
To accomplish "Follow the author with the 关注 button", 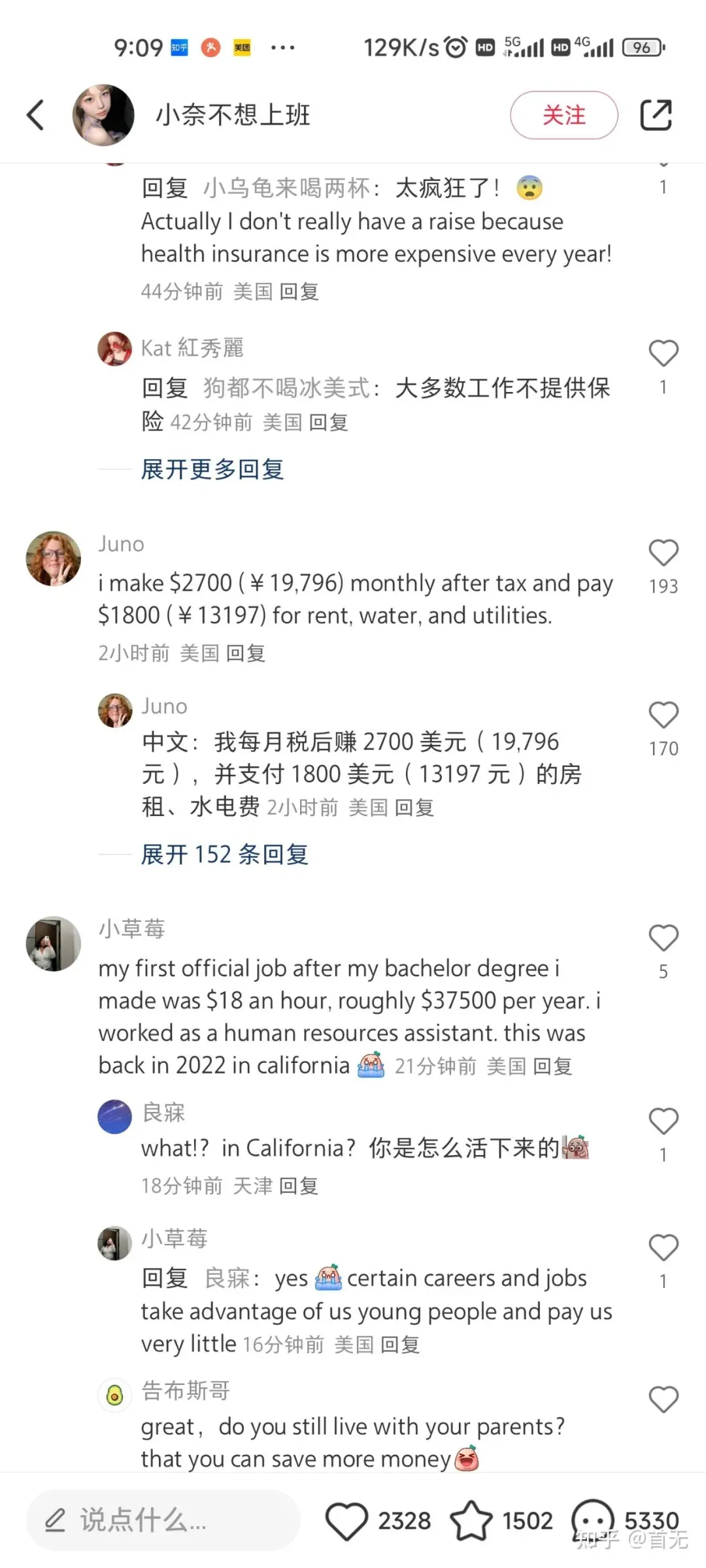I will pyautogui.click(x=563, y=115).
